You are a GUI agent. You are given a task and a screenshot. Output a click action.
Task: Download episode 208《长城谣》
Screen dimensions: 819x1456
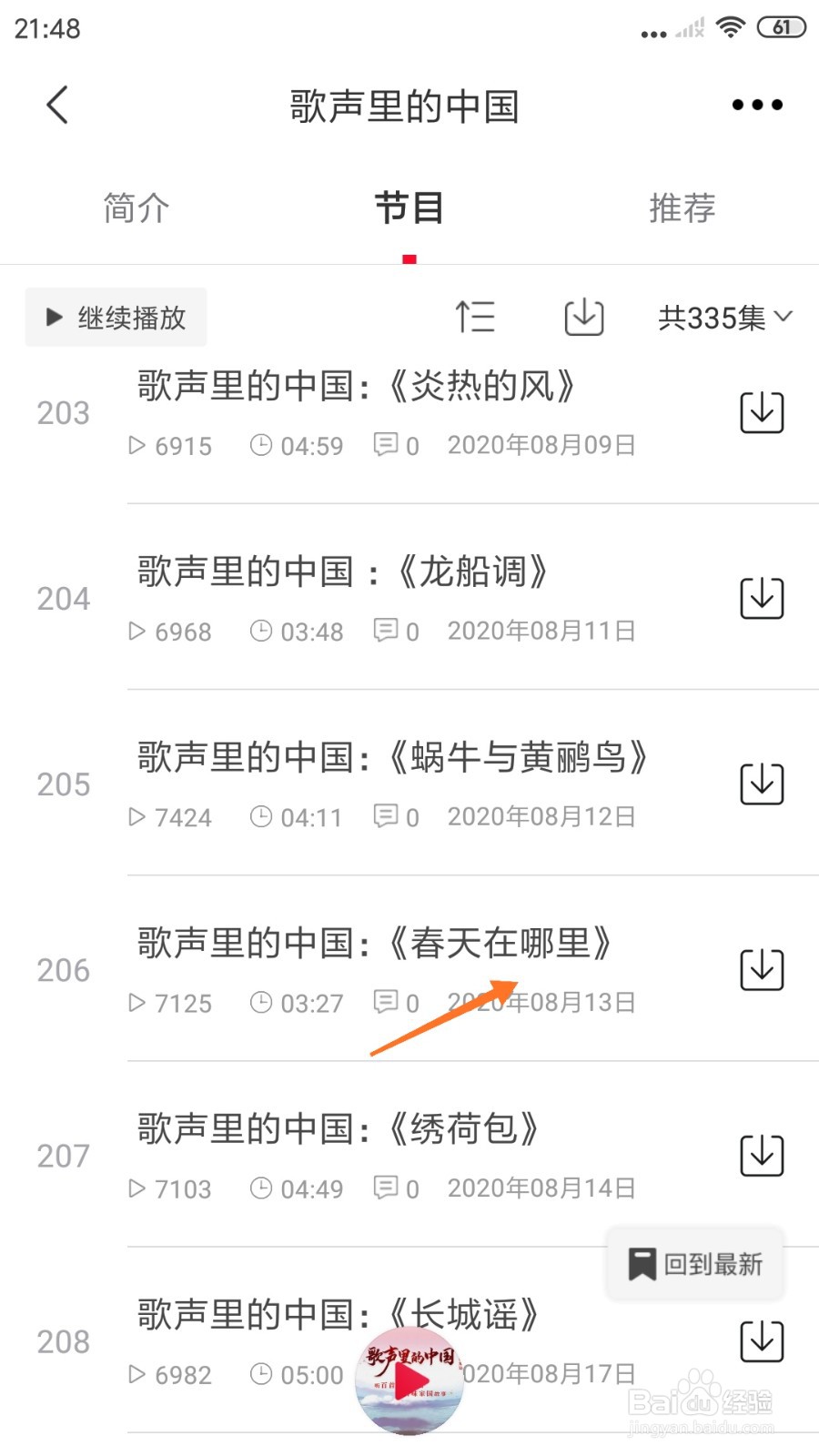point(762,1340)
